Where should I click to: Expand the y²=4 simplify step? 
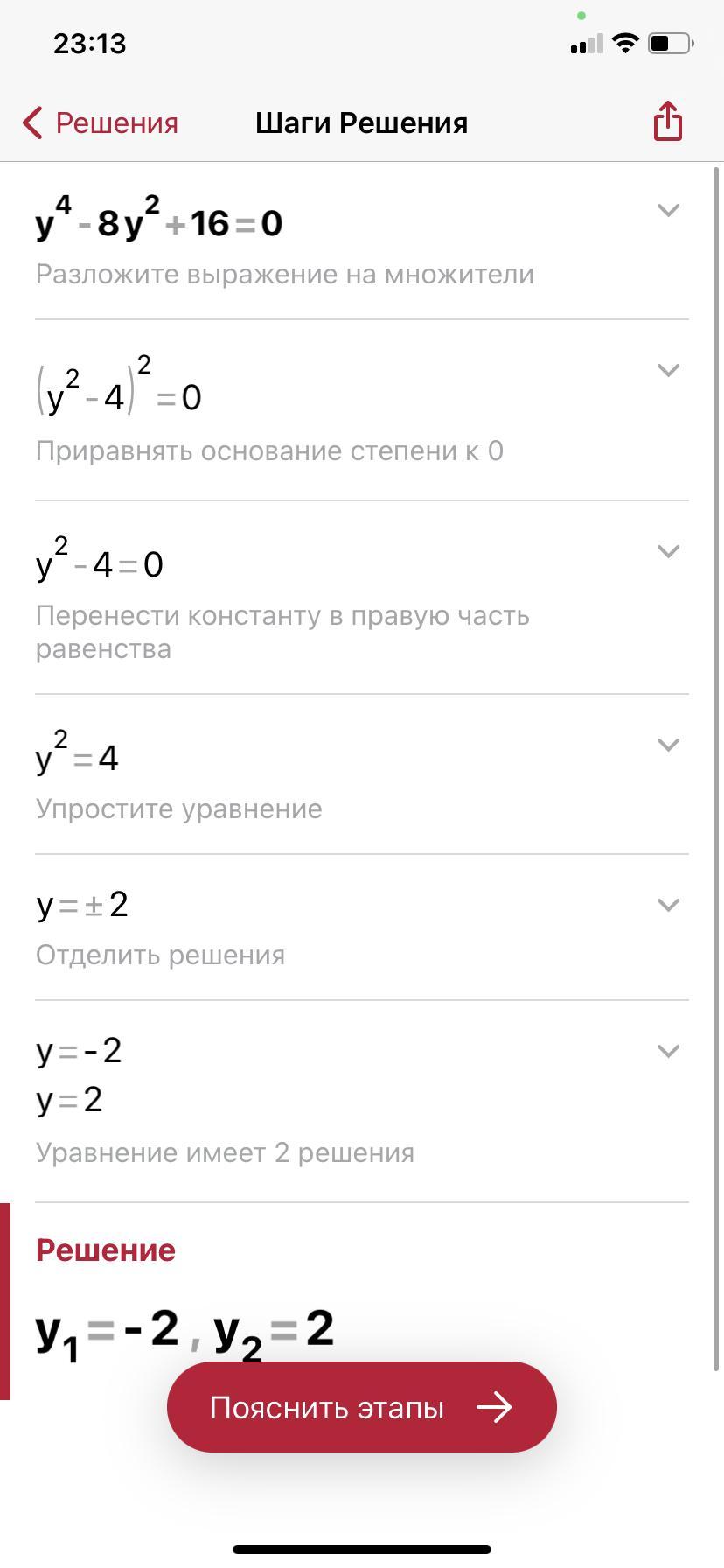tap(668, 745)
